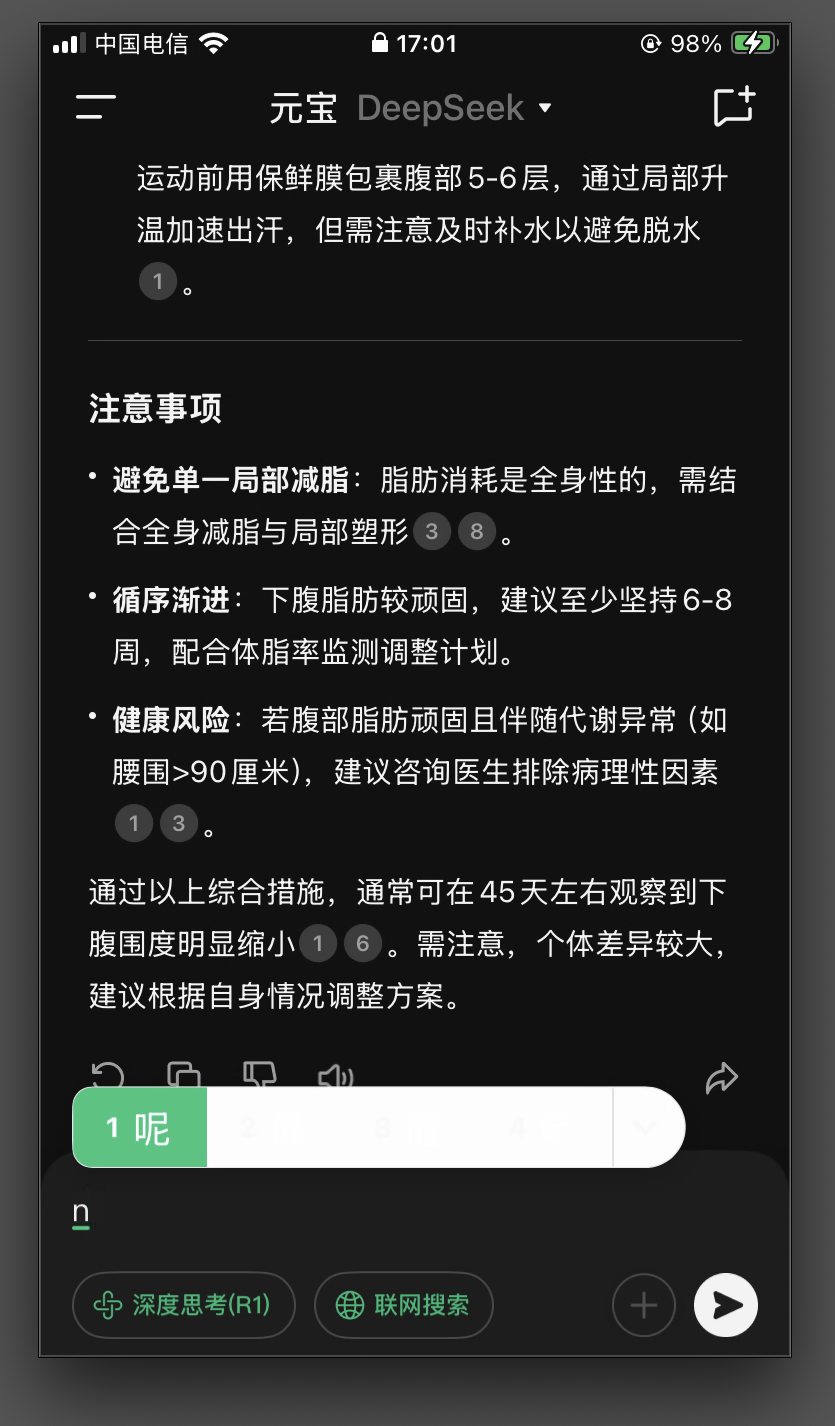Open the plus attachment menu
835x1426 pixels.
point(644,1305)
